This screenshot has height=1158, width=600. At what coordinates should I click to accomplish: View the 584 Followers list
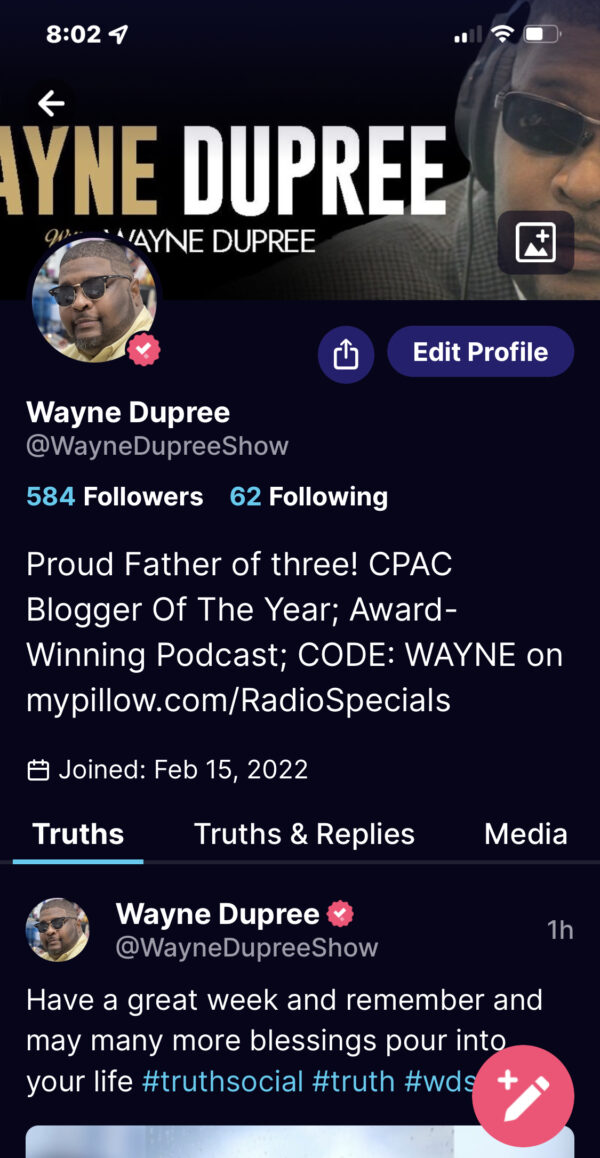pos(114,497)
